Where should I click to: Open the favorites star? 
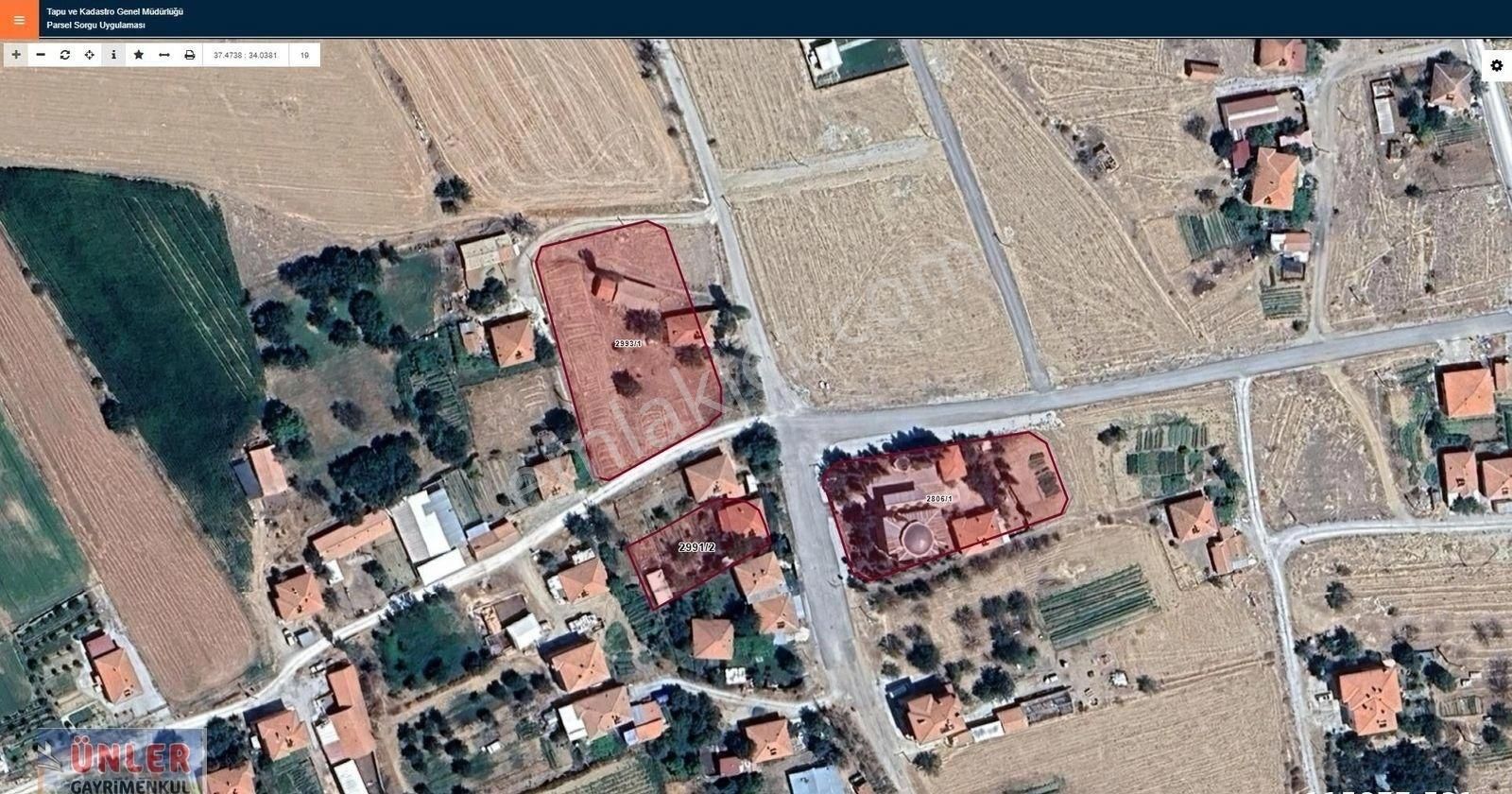coord(139,55)
